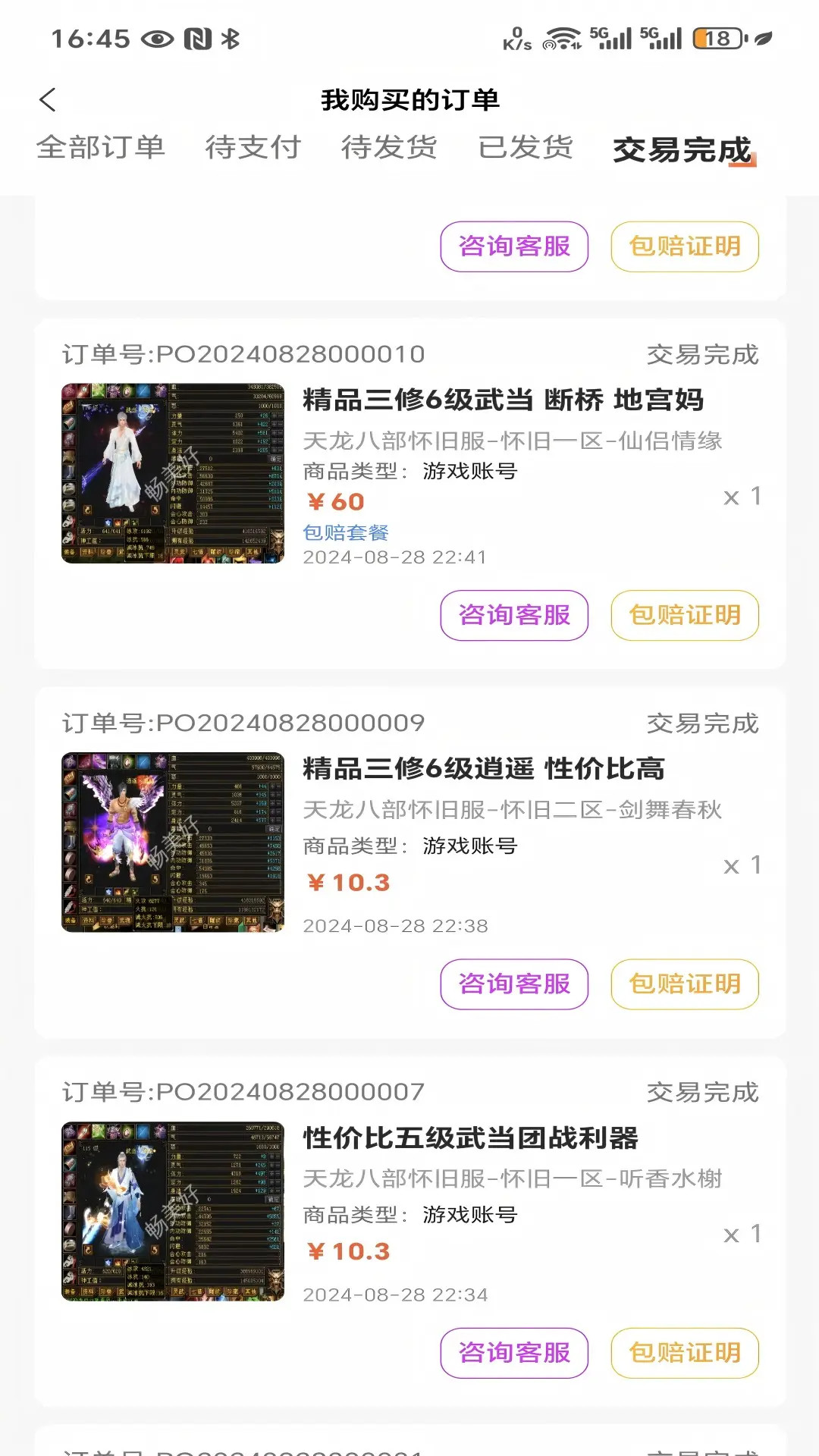
Task: Open 包赔套餐 link under the 60 yuan order
Action: pos(346,532)
